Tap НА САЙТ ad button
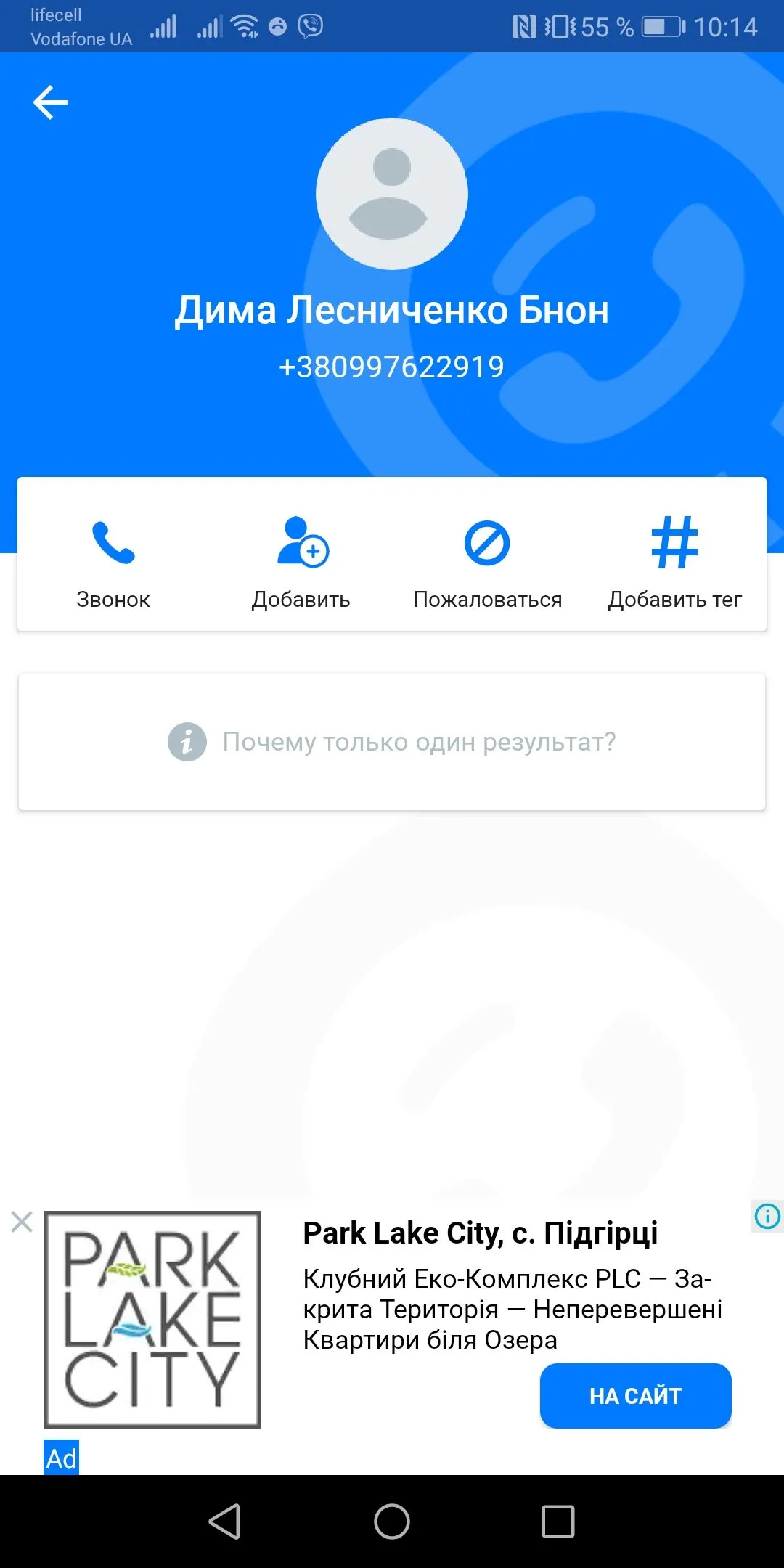The image size is (784, 1568). [x=635, y=1395]
